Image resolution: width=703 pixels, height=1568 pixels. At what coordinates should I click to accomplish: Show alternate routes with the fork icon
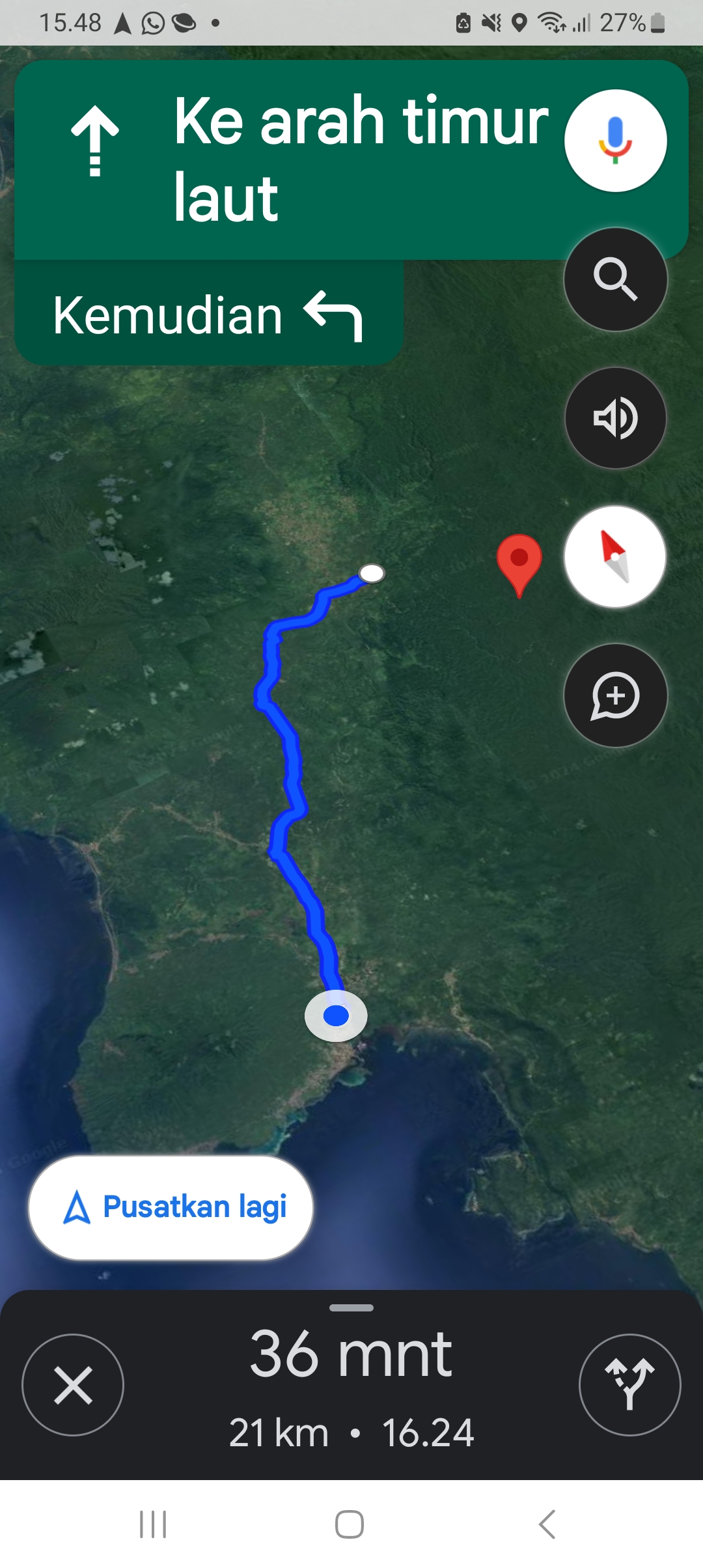(629, 1385)
